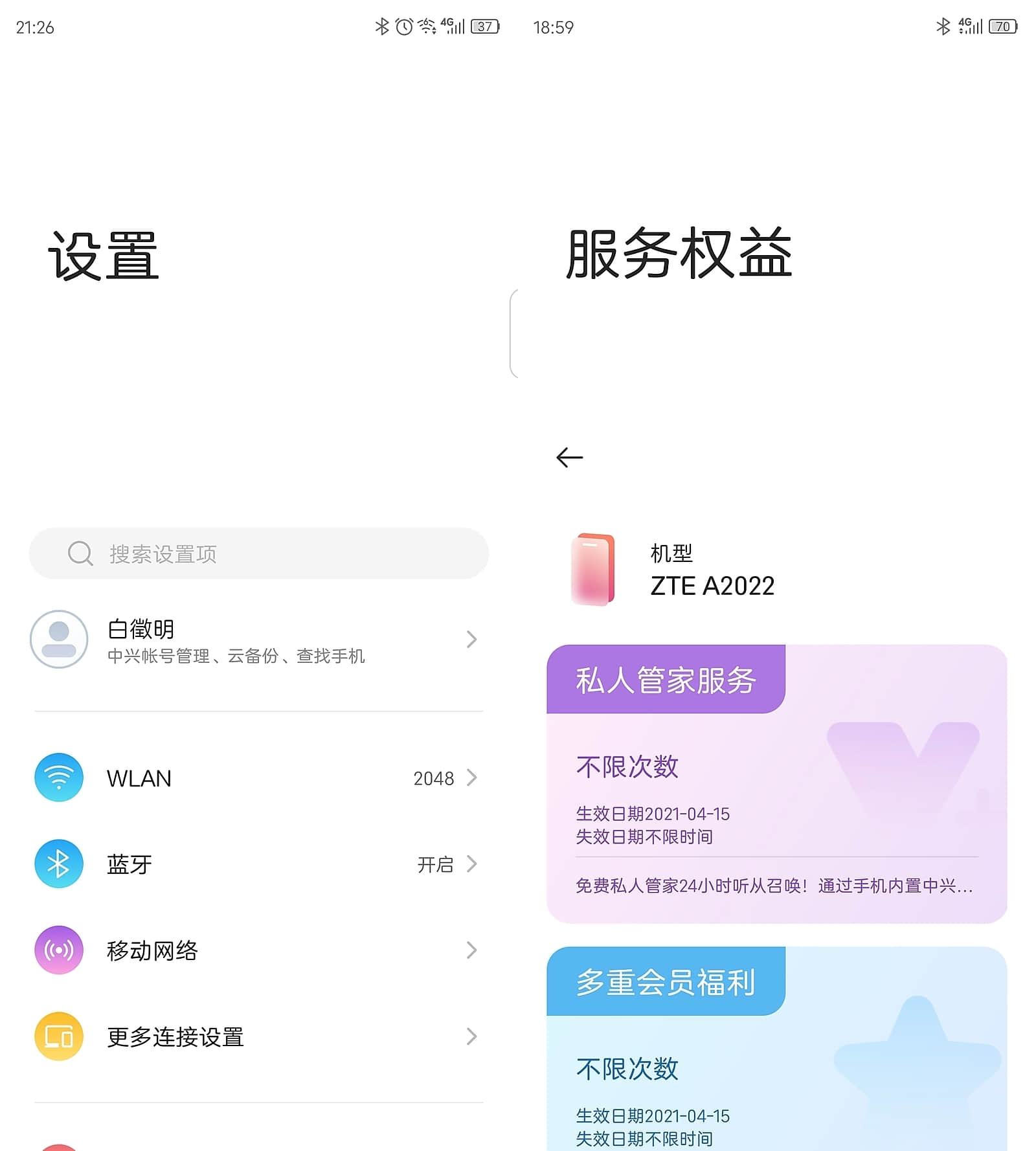Open WLAN settings
The width and height of the screenshot is (1036, 1151).
[x=258, y=777]
